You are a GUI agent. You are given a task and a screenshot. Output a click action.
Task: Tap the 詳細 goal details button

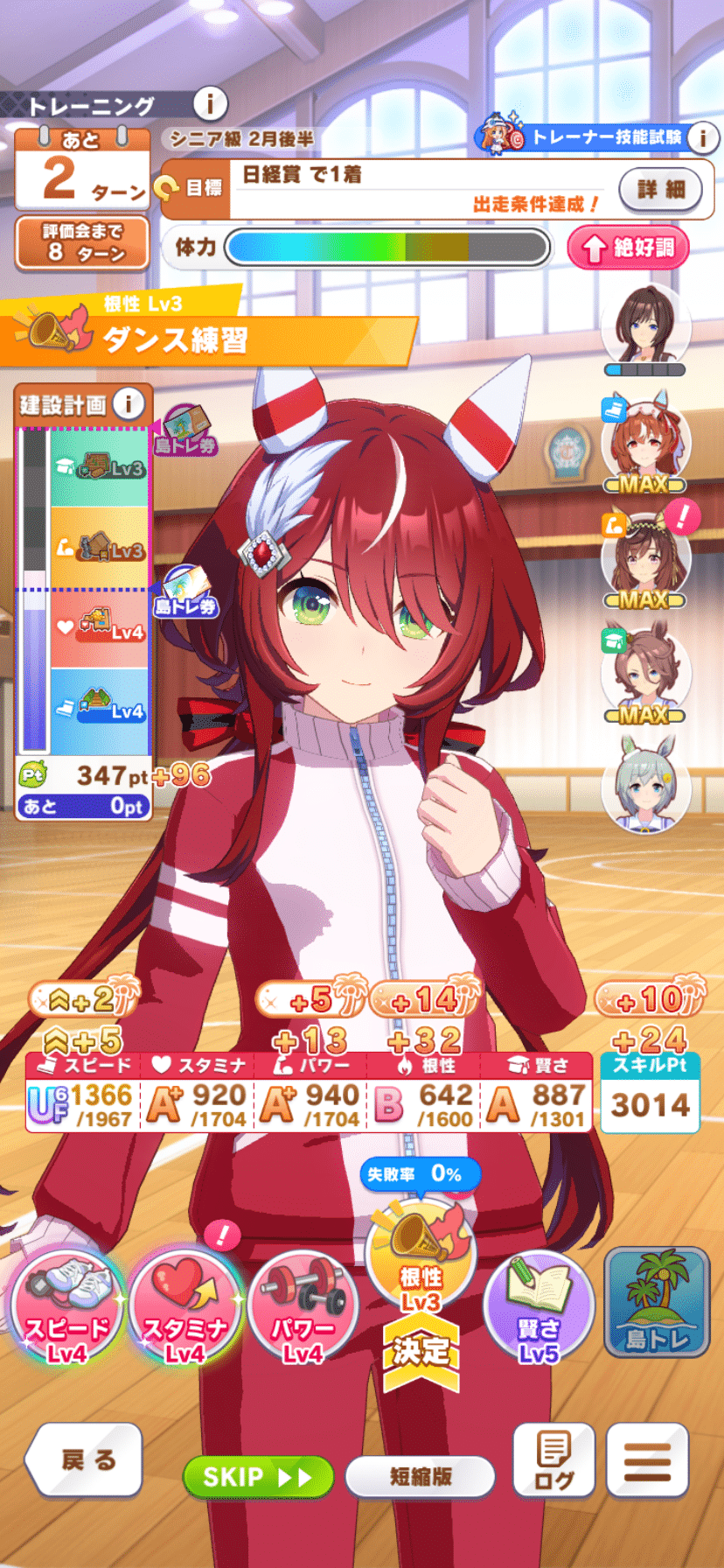(x=660, y=189)
